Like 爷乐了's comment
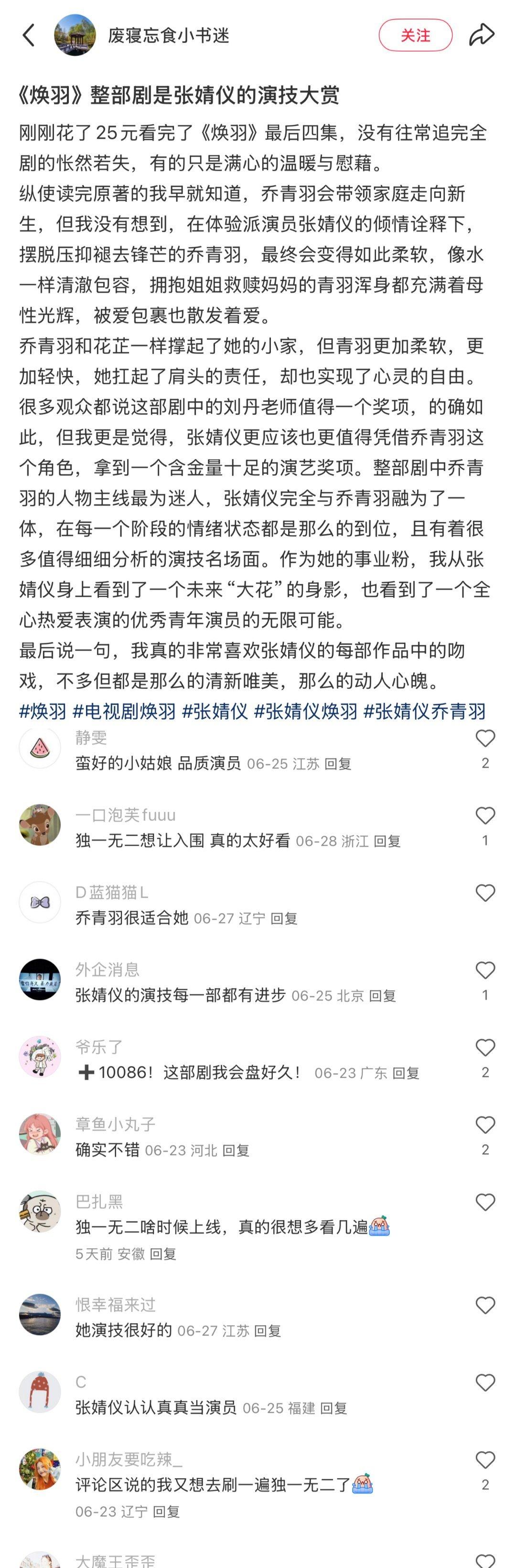This screenshot has height=1568, width=516. (x=485, y=1048)
